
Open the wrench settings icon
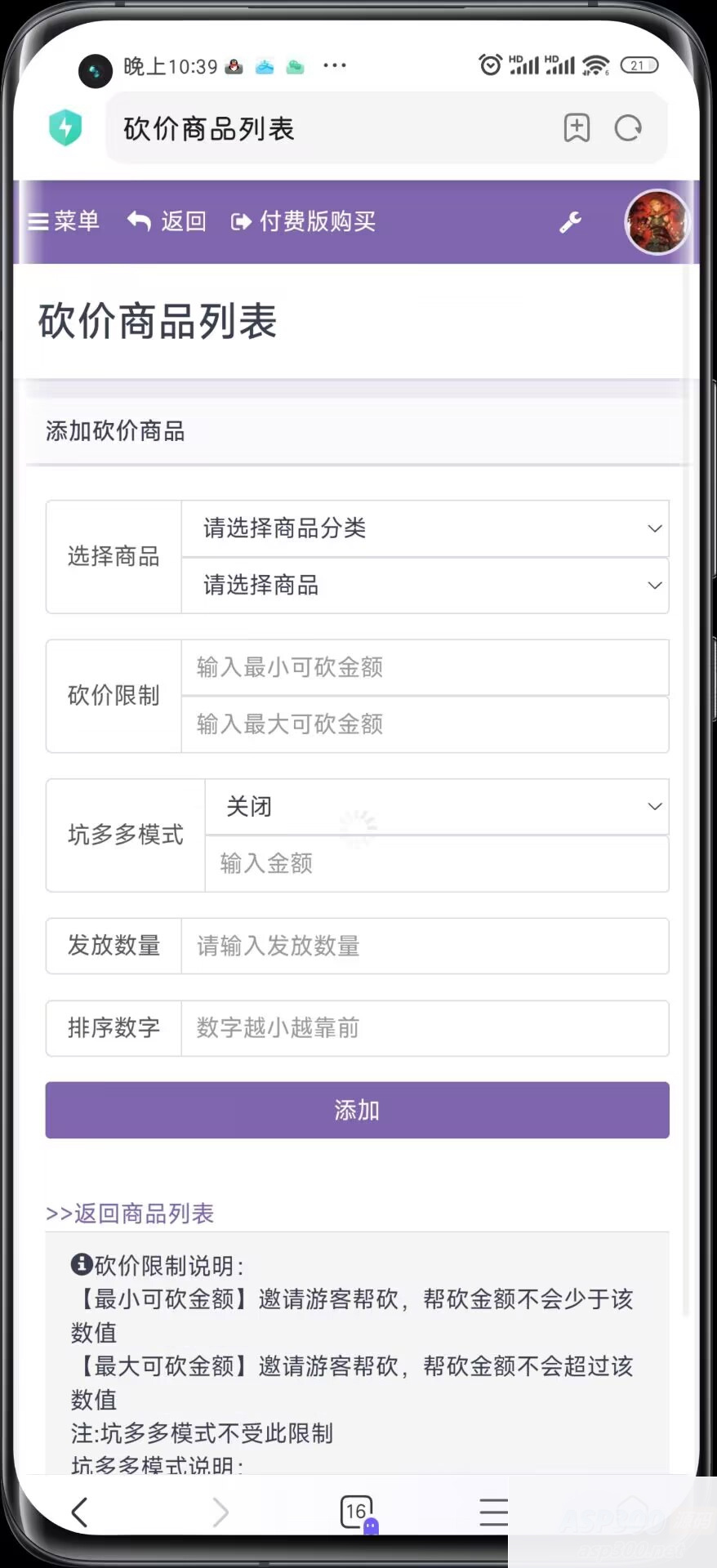click(570, 222)
